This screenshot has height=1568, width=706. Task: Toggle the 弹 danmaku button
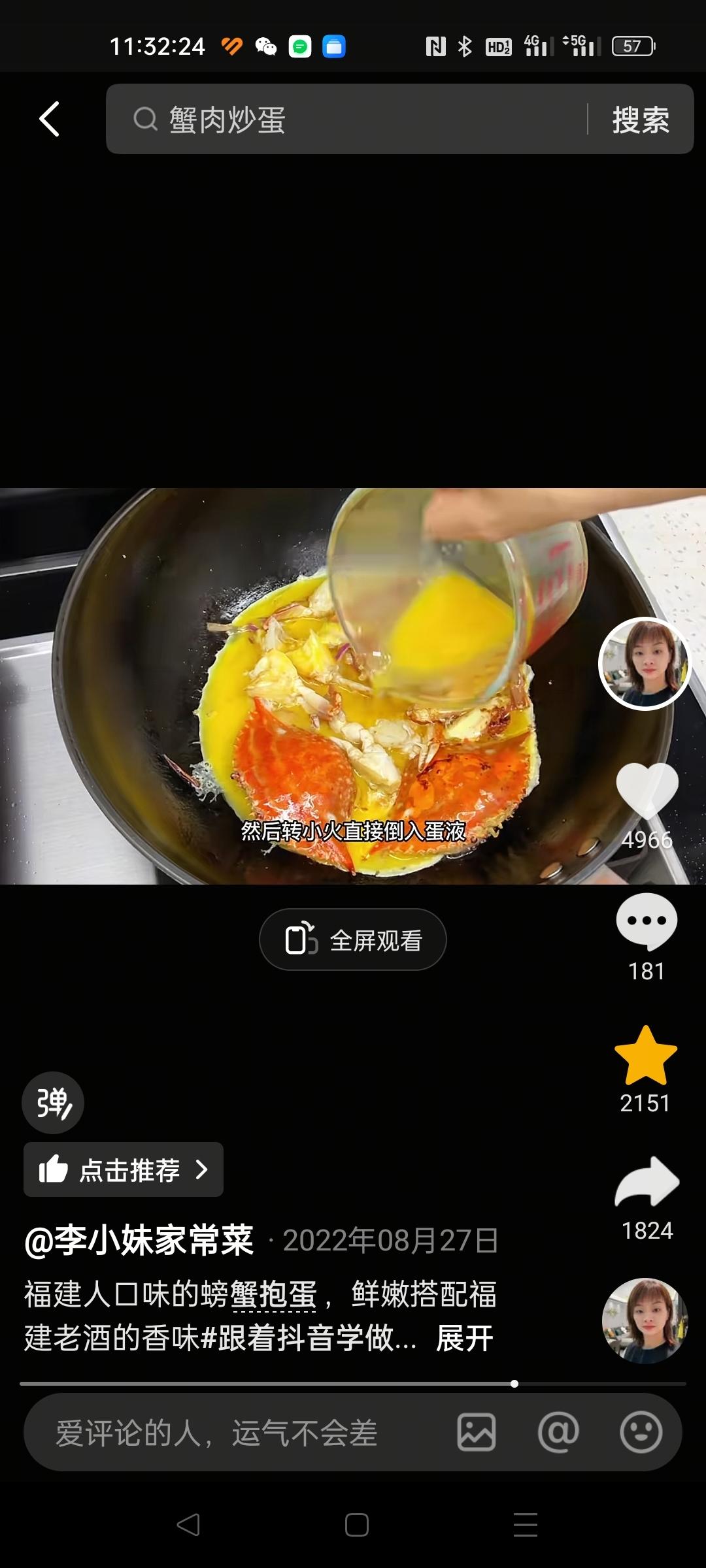coord(53,1103)
